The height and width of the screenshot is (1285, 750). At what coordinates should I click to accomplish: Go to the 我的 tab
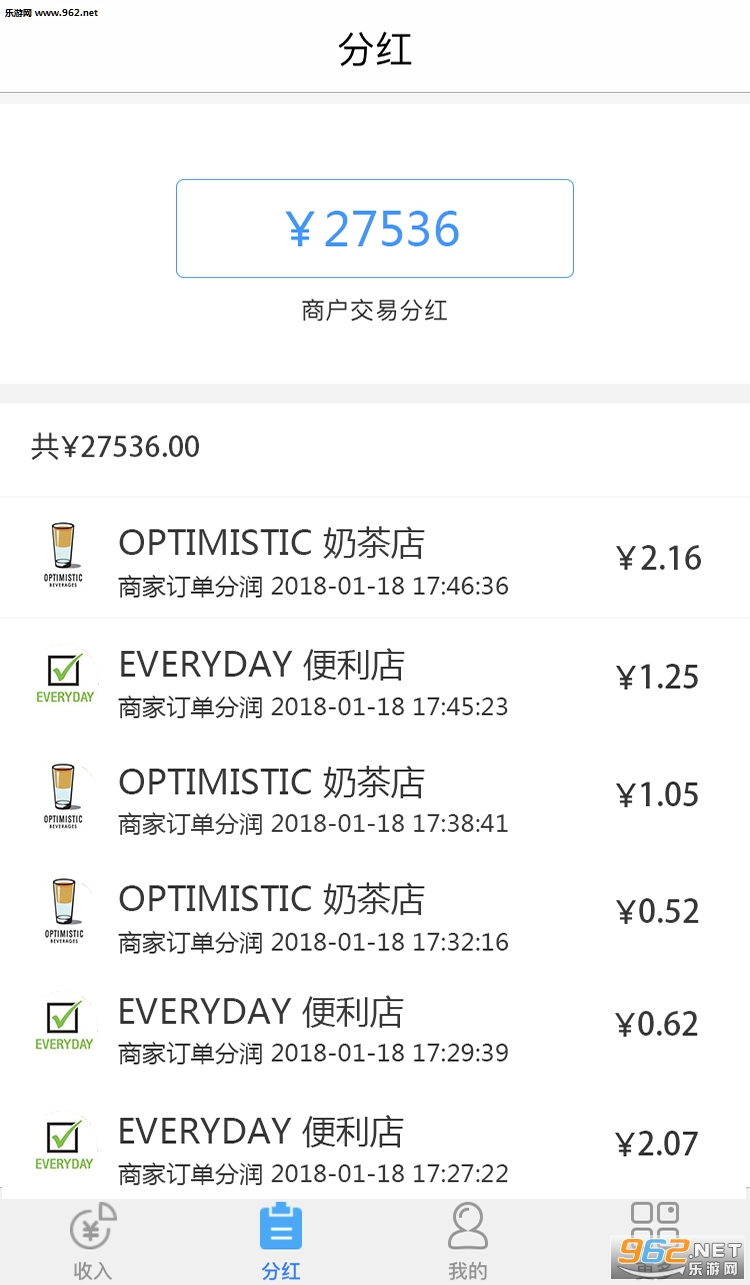click(x=467, y=1241)
